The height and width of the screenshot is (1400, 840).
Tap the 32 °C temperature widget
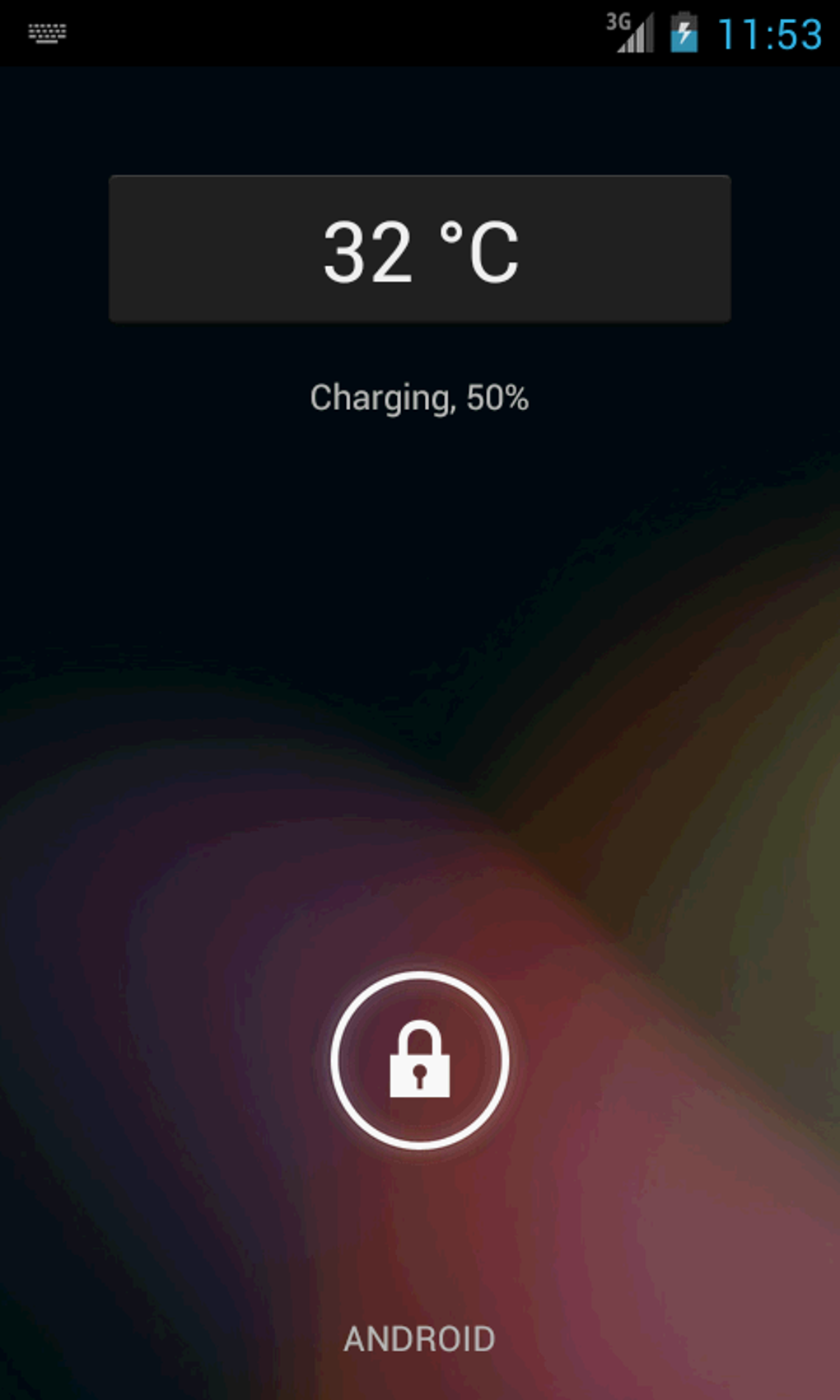(x=420, y=249)
